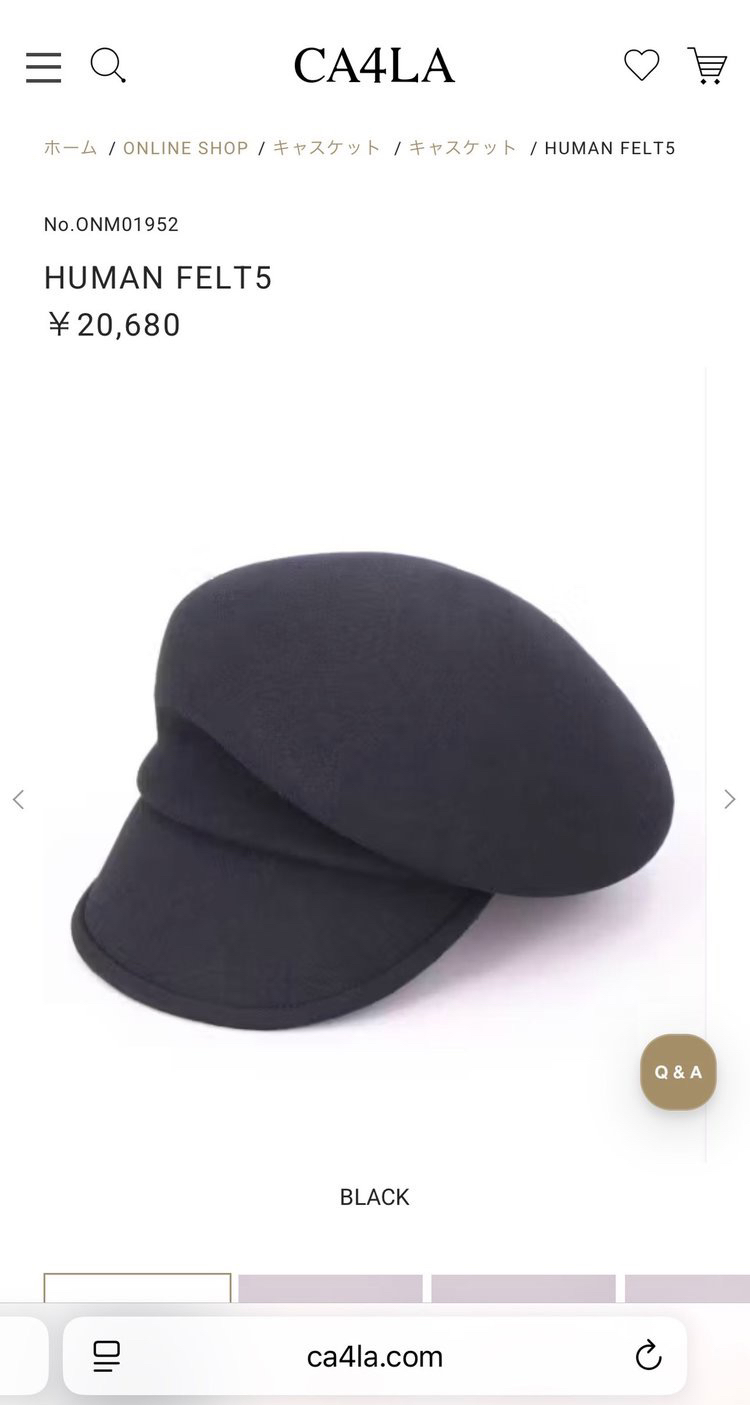Tap the ca4la.com address bar
750x1405 pixels.
point(375,1356)
